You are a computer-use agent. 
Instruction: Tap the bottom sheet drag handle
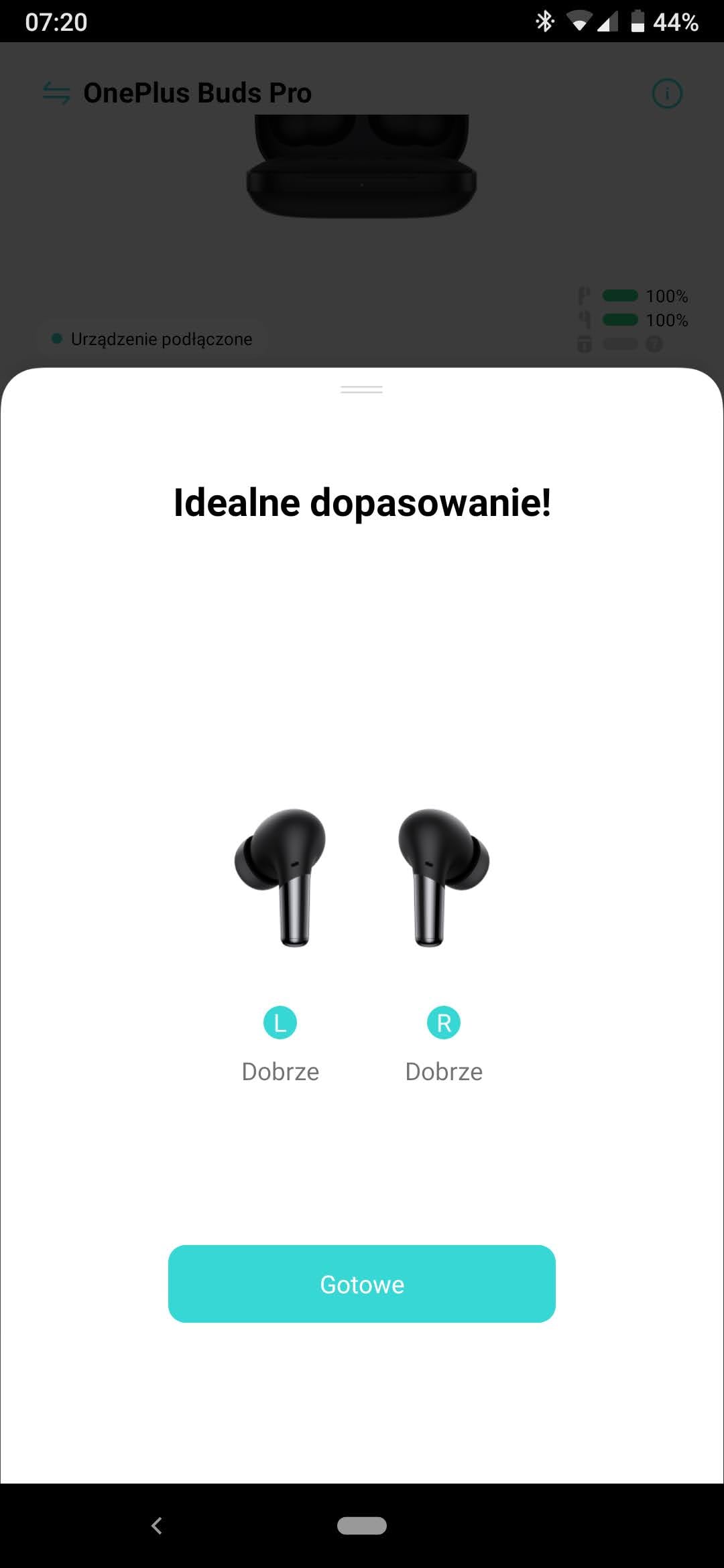[x=361, y=389]
